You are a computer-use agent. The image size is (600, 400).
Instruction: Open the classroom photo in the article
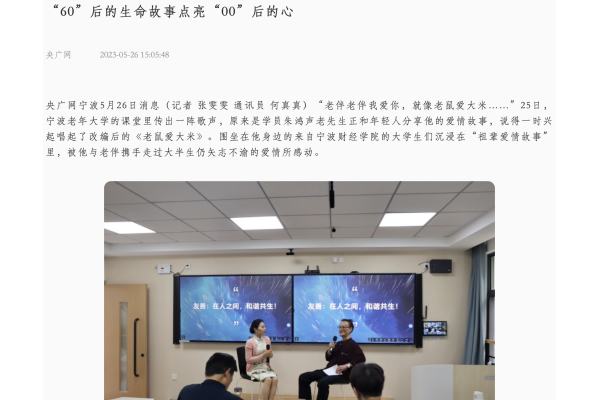(x=299, y=290)
